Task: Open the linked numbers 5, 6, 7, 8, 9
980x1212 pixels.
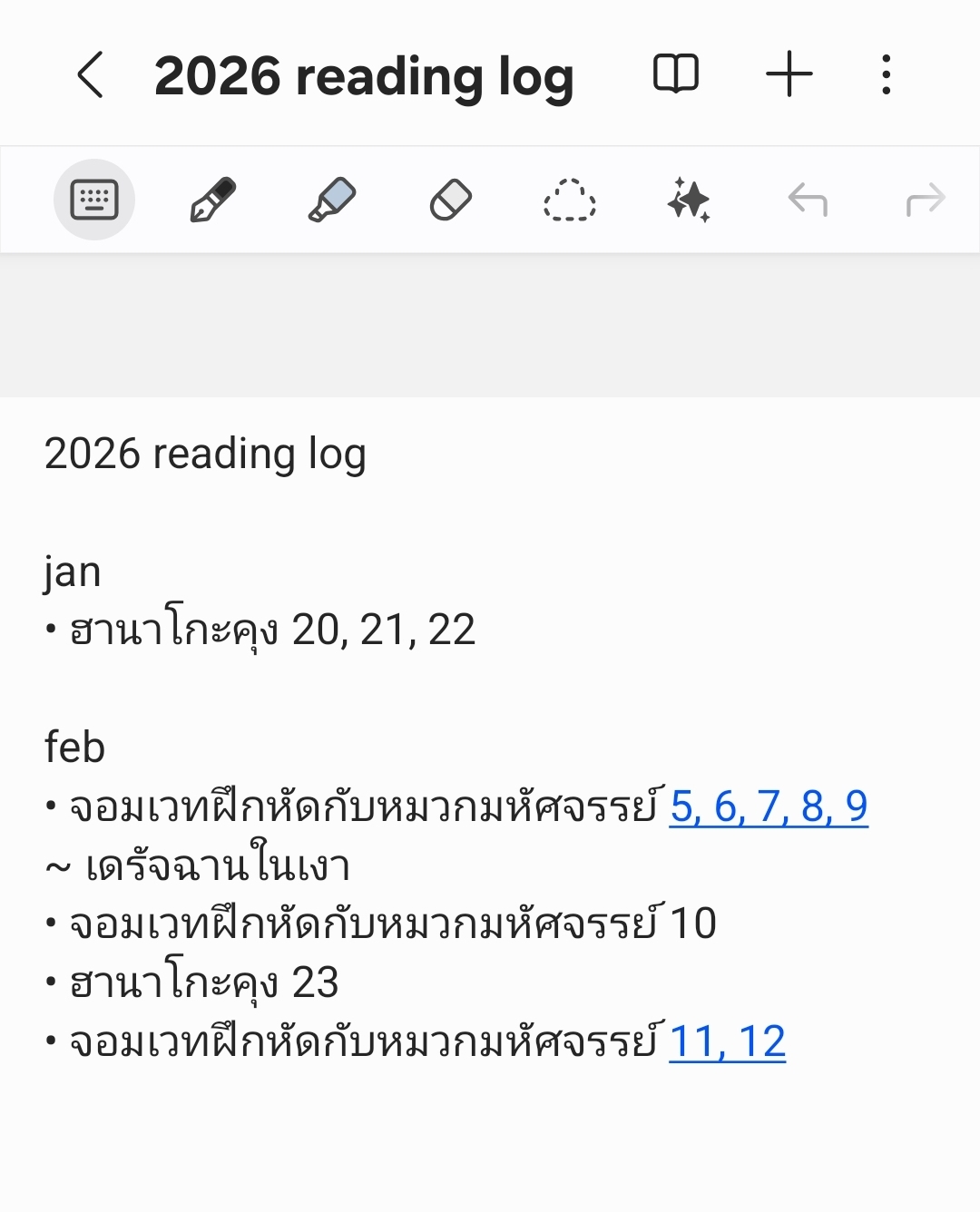Action: (769, 806)
